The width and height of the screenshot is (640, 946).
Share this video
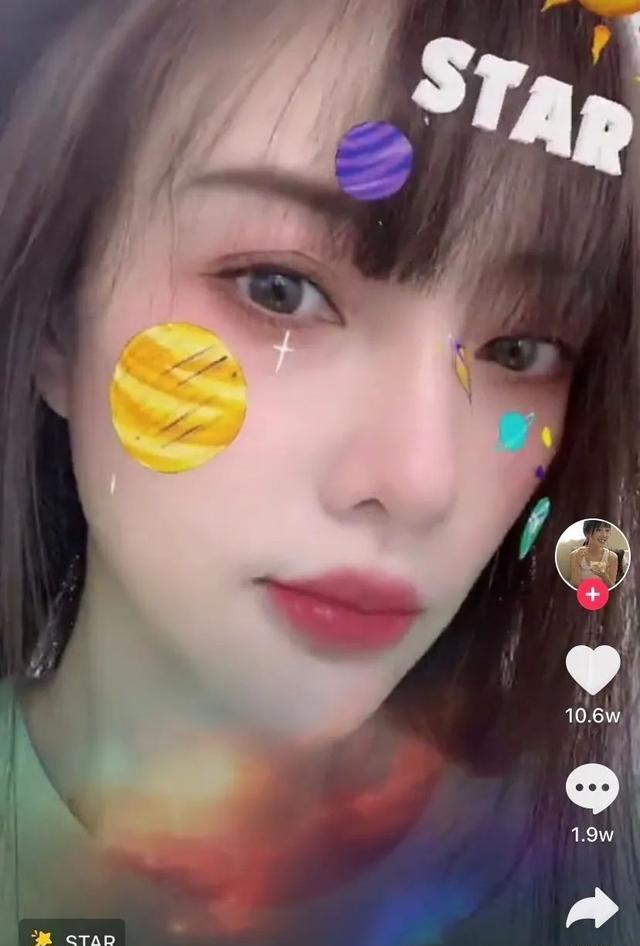click(x=592, y=908)
